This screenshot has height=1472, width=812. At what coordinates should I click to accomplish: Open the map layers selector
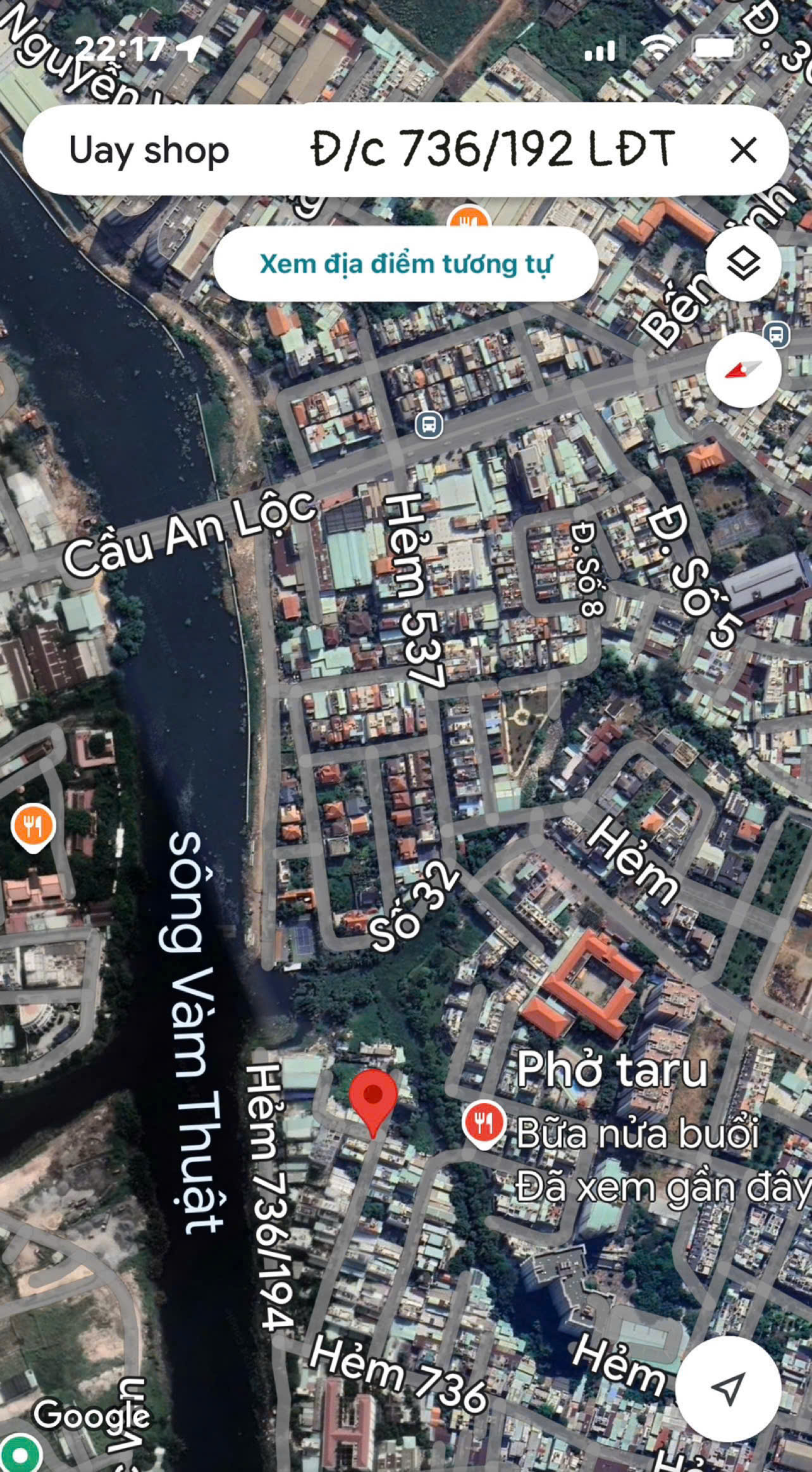[x=742, y=263]
